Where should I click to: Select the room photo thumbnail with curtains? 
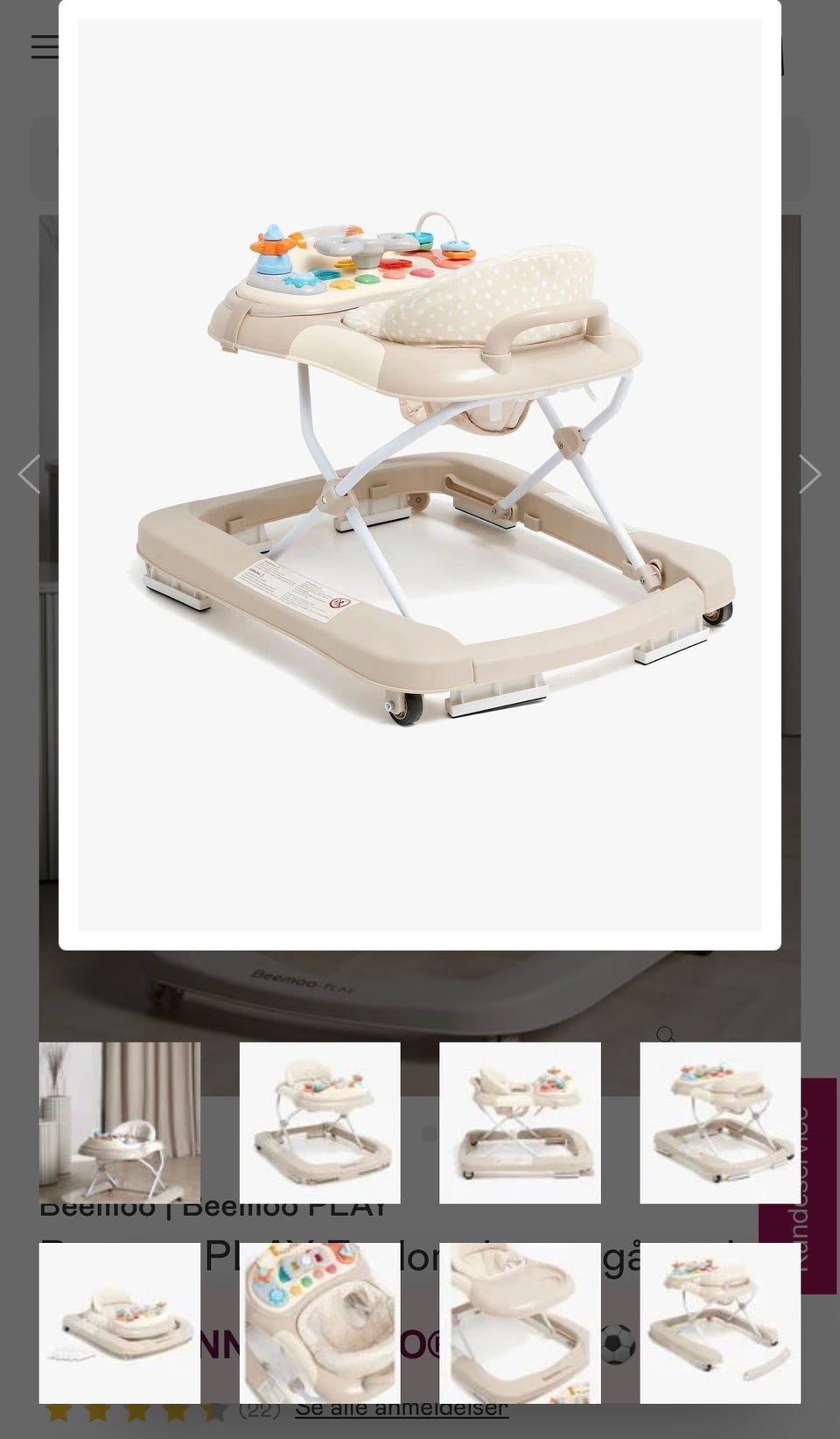(x=120, y=1123)
